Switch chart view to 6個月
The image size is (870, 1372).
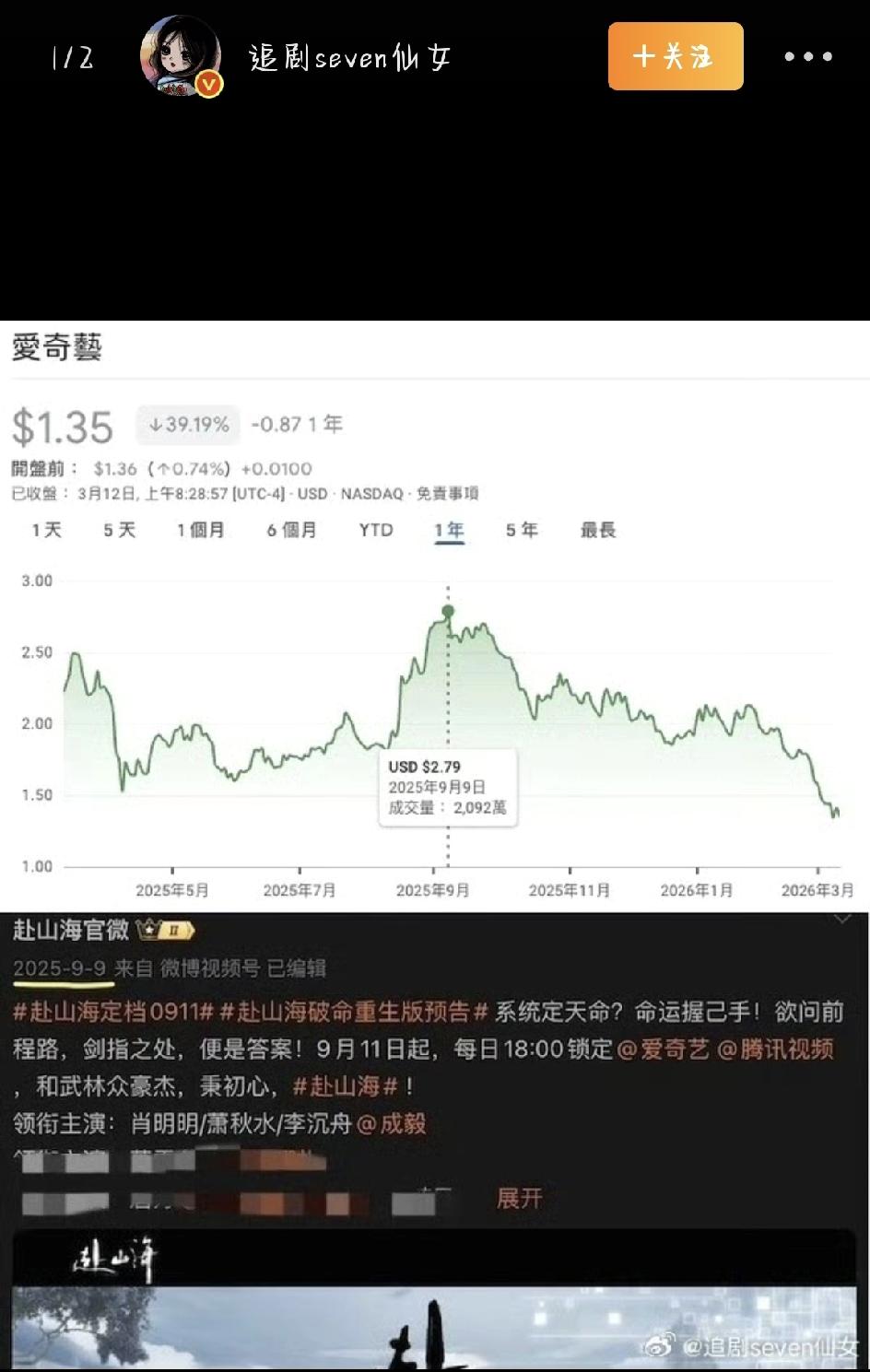click(292, 531)
